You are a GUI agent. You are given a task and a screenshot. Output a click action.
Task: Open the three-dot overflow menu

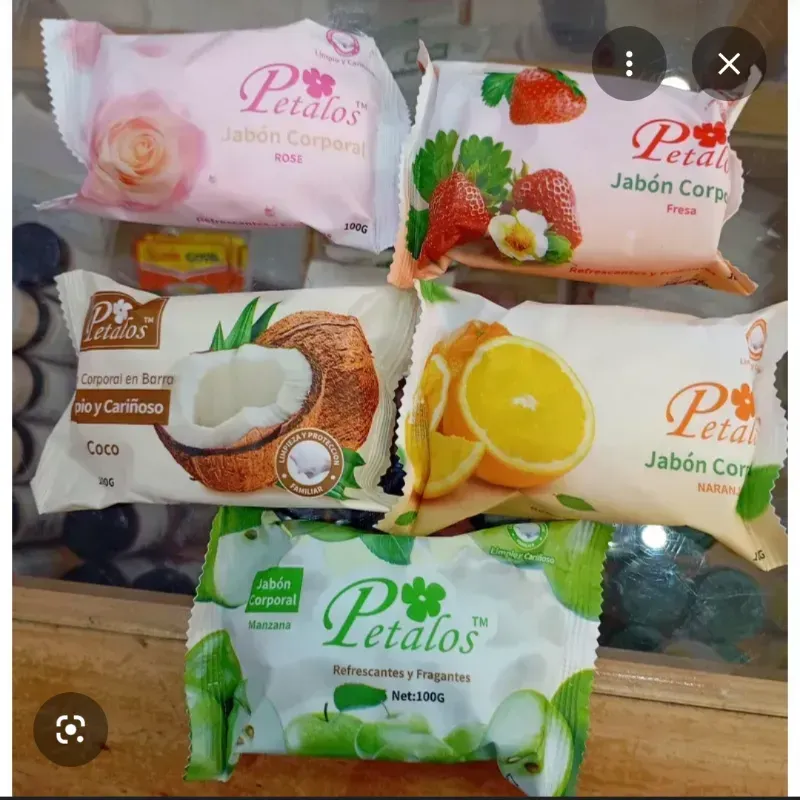(x=629, y=64)
